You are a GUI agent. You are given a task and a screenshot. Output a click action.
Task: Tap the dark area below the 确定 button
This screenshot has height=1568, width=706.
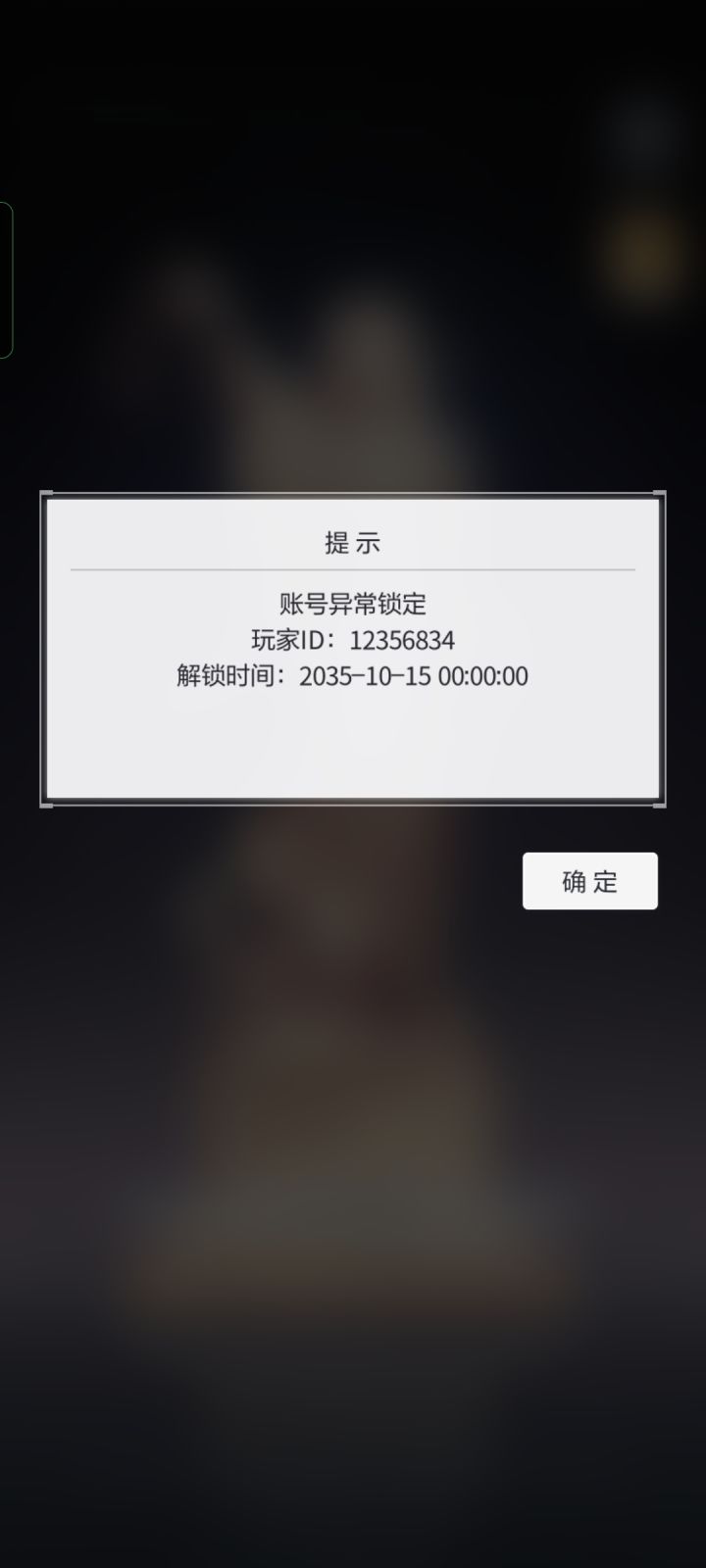pyautogui.click(x=353, y=1372)
